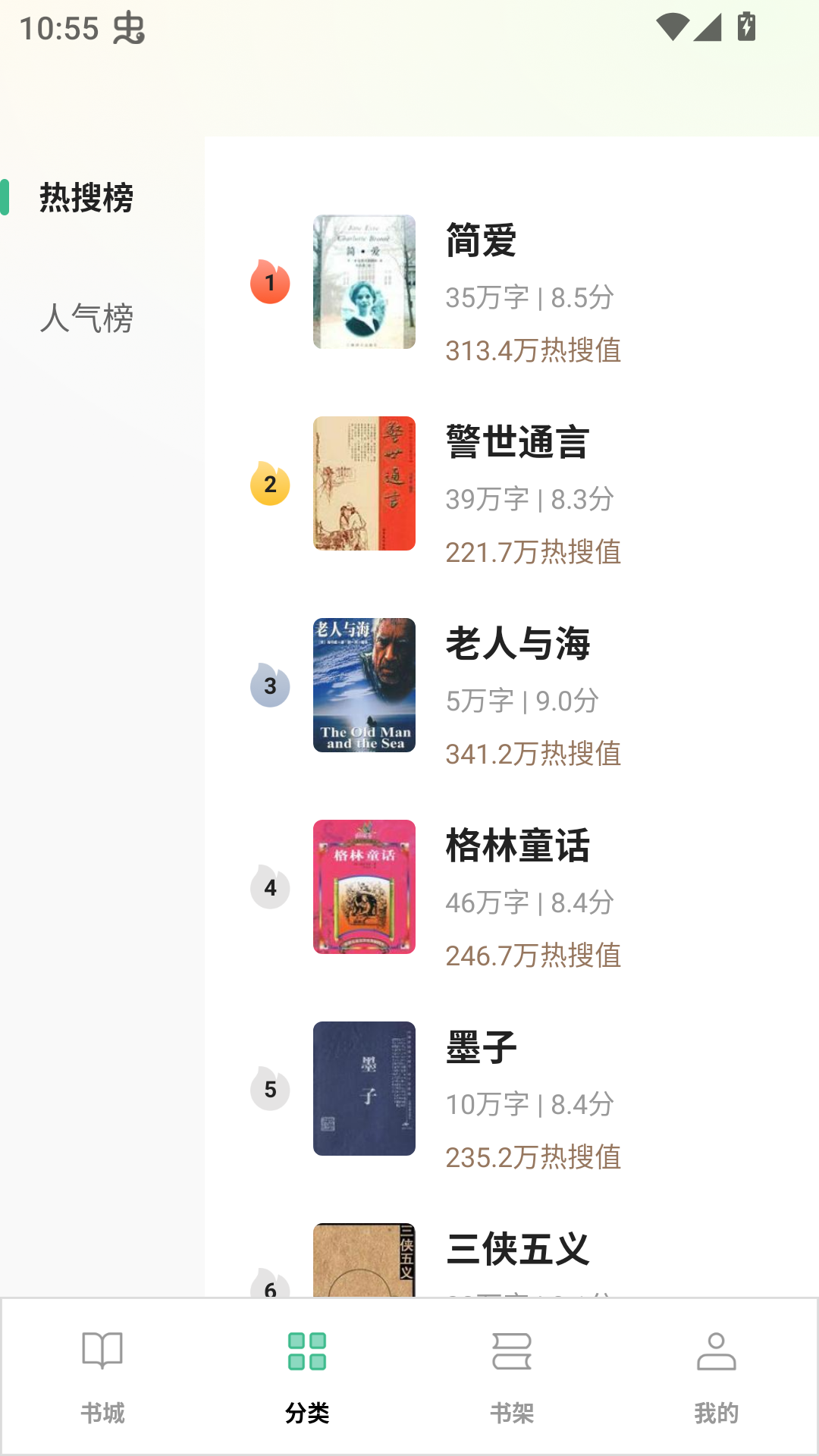819x1456 pixels.
Task: Open the book 简爱
Action: click(x=481, y=241)
